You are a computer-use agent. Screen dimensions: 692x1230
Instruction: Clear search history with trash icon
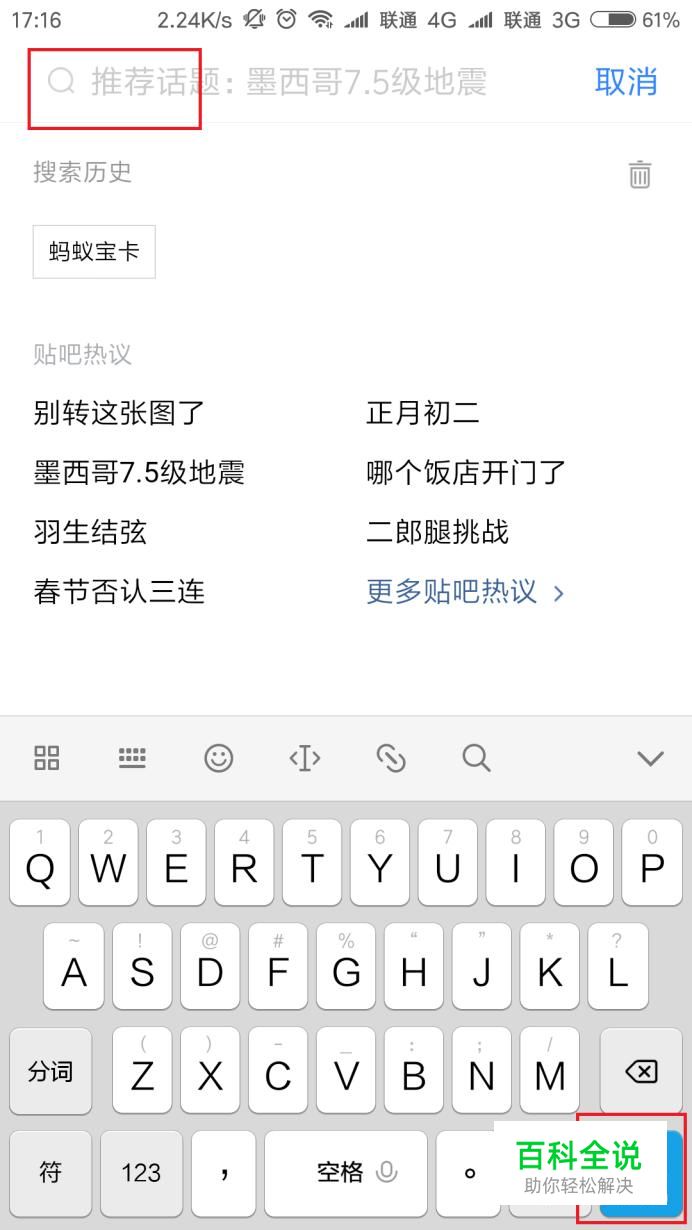pos(640,174)
